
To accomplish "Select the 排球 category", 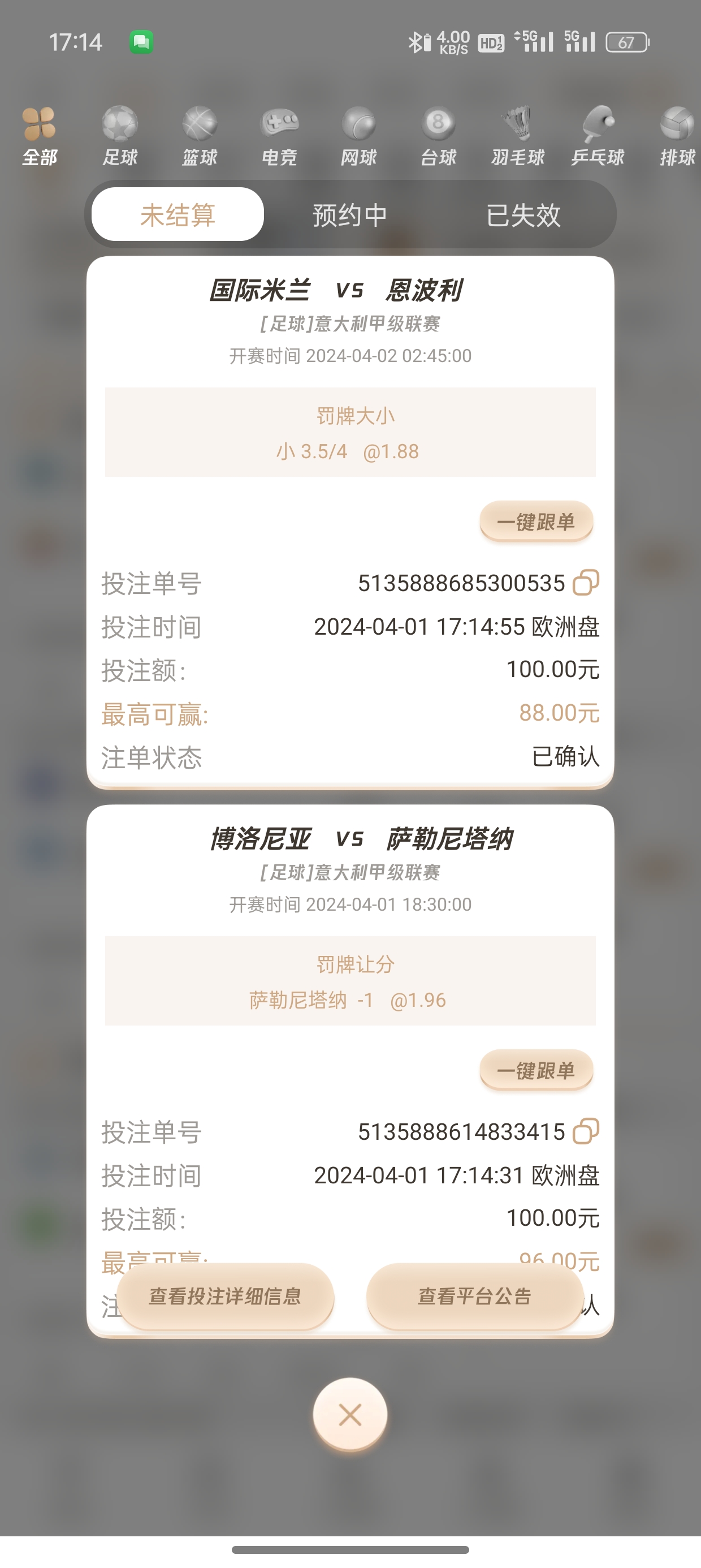I will pos(677,136).
